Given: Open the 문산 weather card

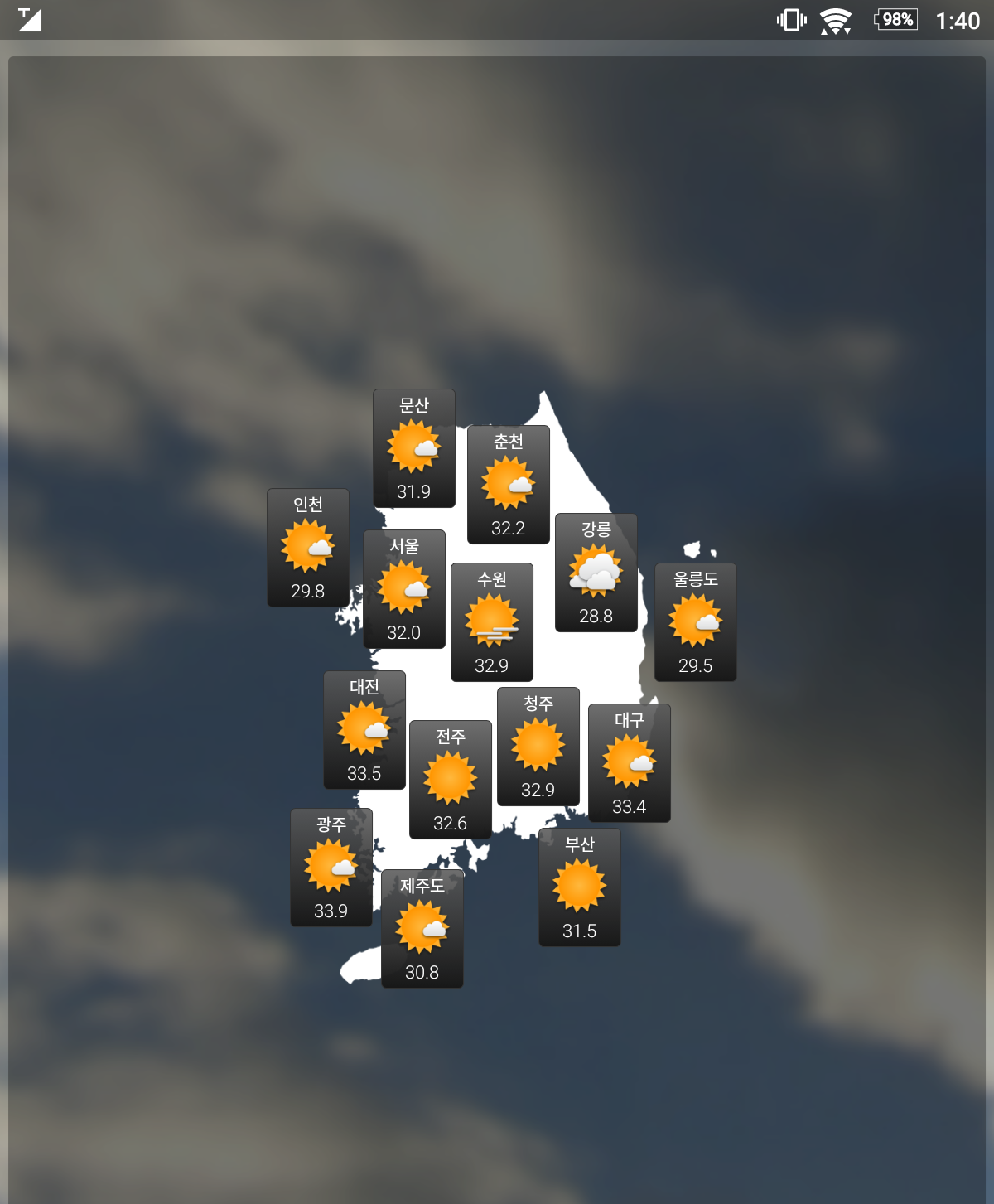Looking at the screenshot, I should 413,447.
